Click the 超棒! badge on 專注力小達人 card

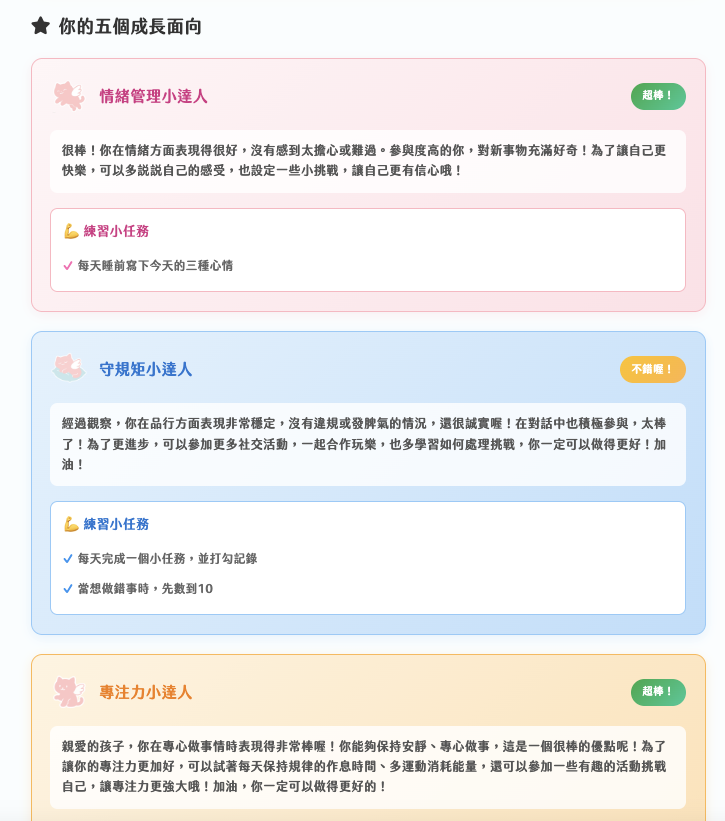pos(658,691)
